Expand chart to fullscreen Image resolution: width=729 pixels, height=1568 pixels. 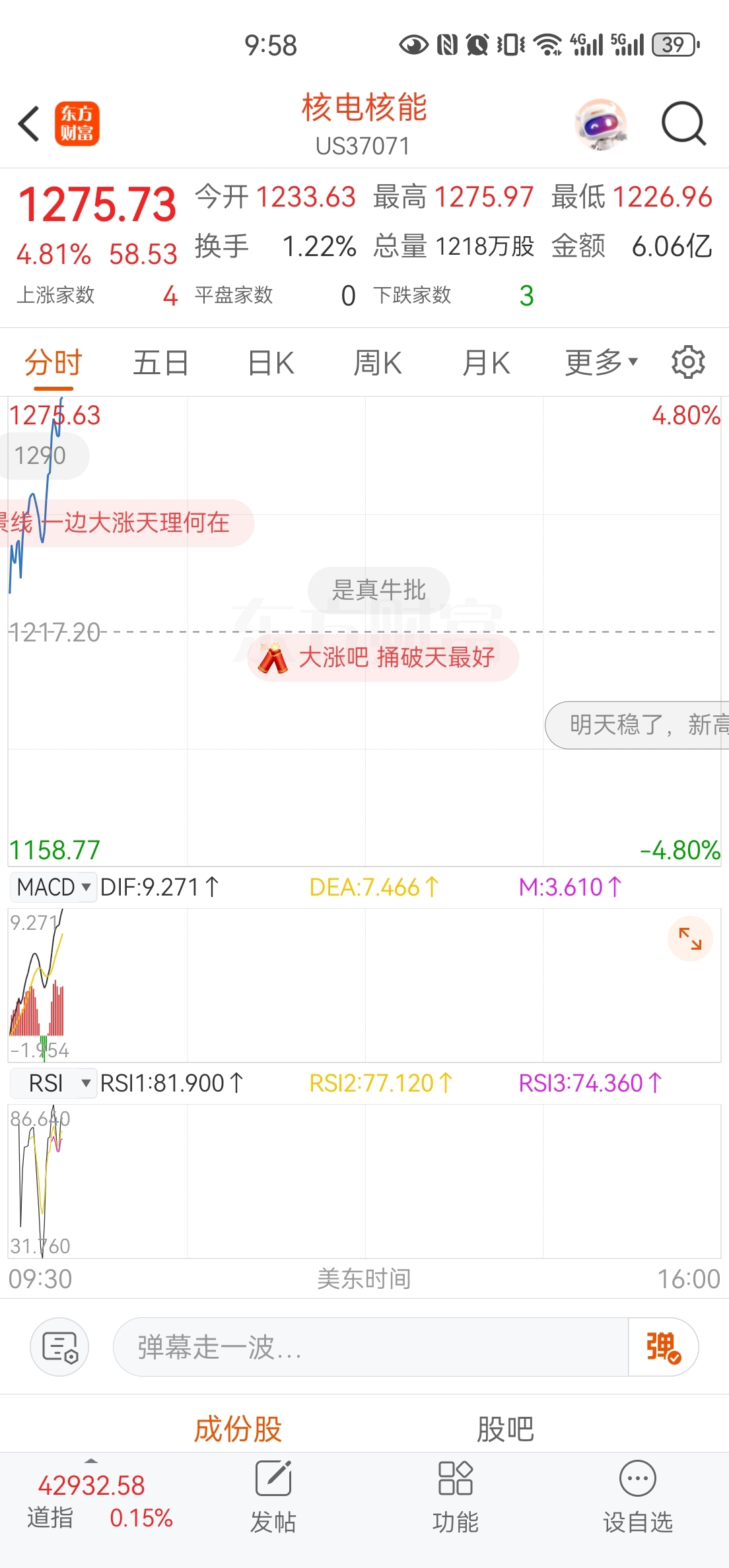[690, 938]
